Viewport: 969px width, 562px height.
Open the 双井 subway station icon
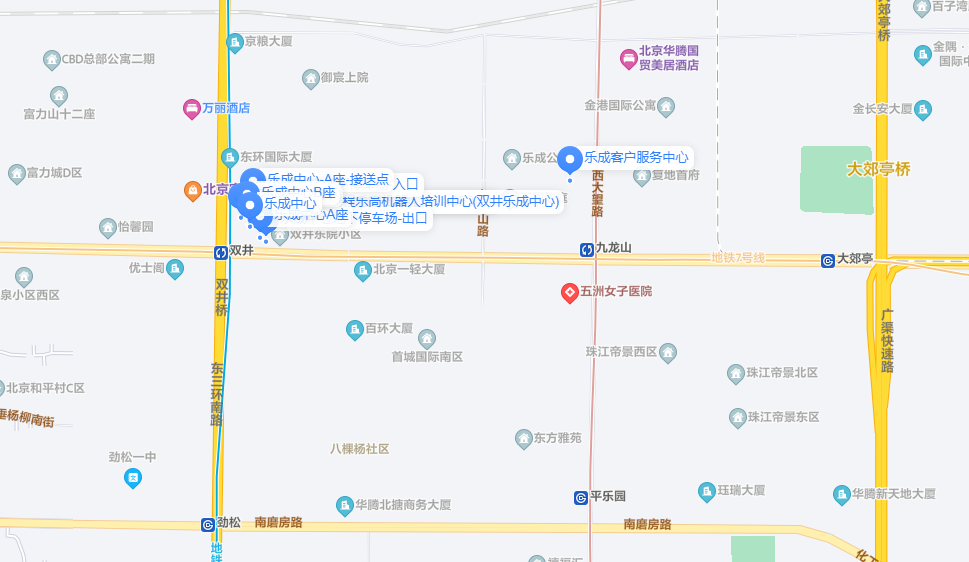pos(220,252)
